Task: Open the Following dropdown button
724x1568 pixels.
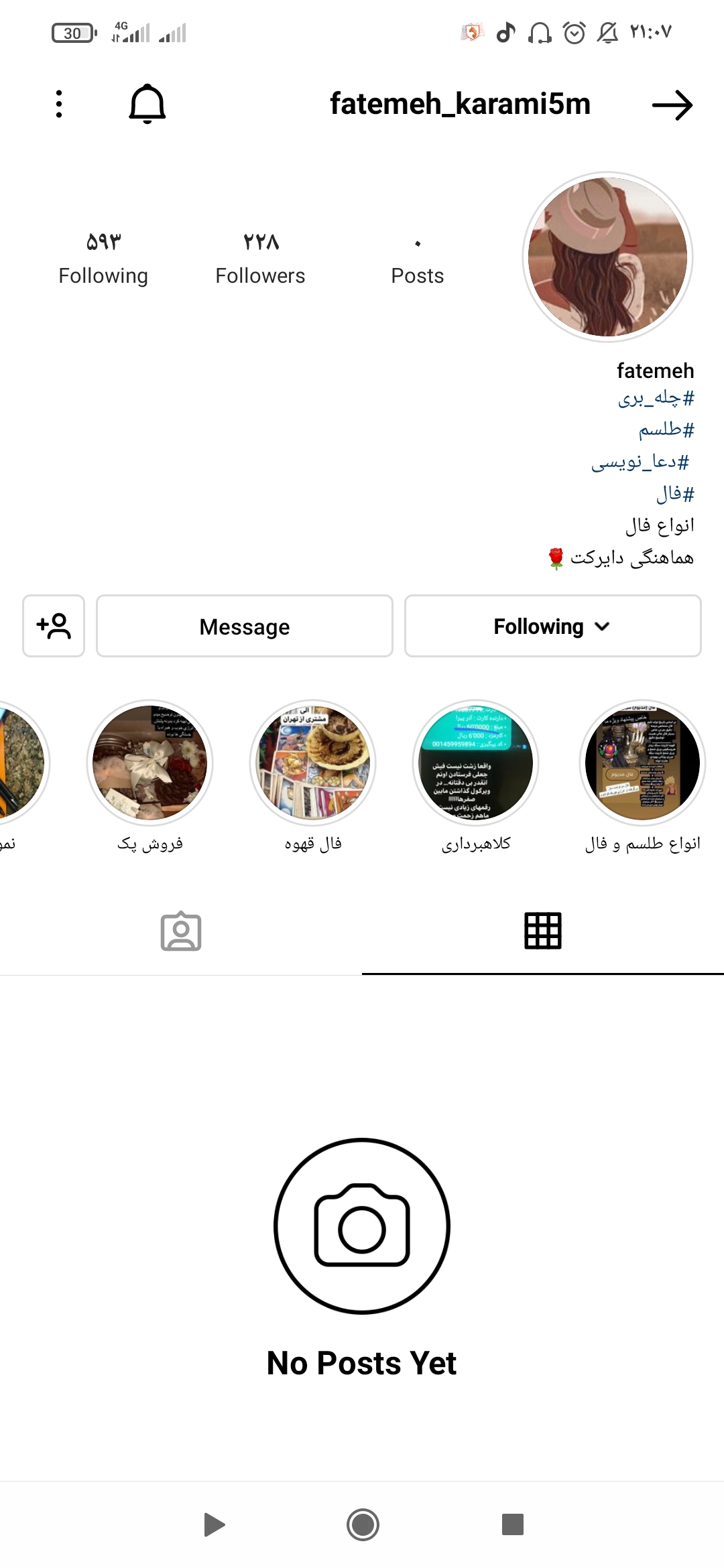Action: click(552, 626)
